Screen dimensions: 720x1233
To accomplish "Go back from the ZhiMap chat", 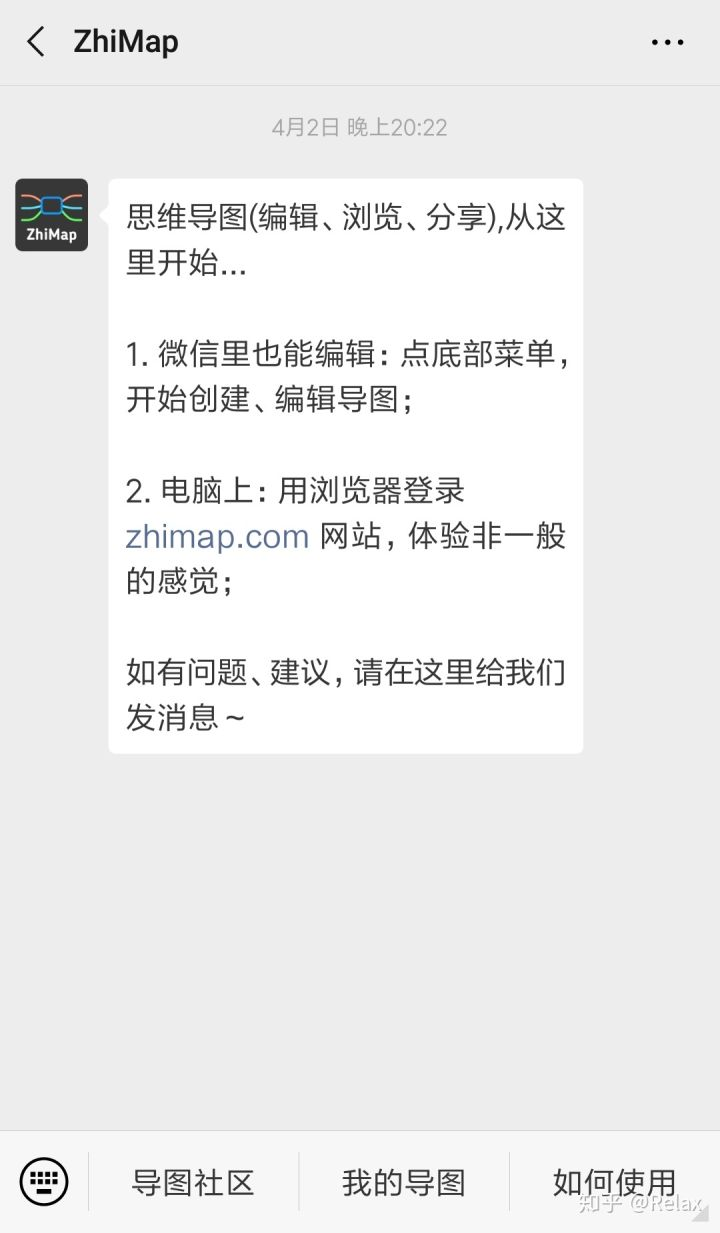I will coord(36,42).
